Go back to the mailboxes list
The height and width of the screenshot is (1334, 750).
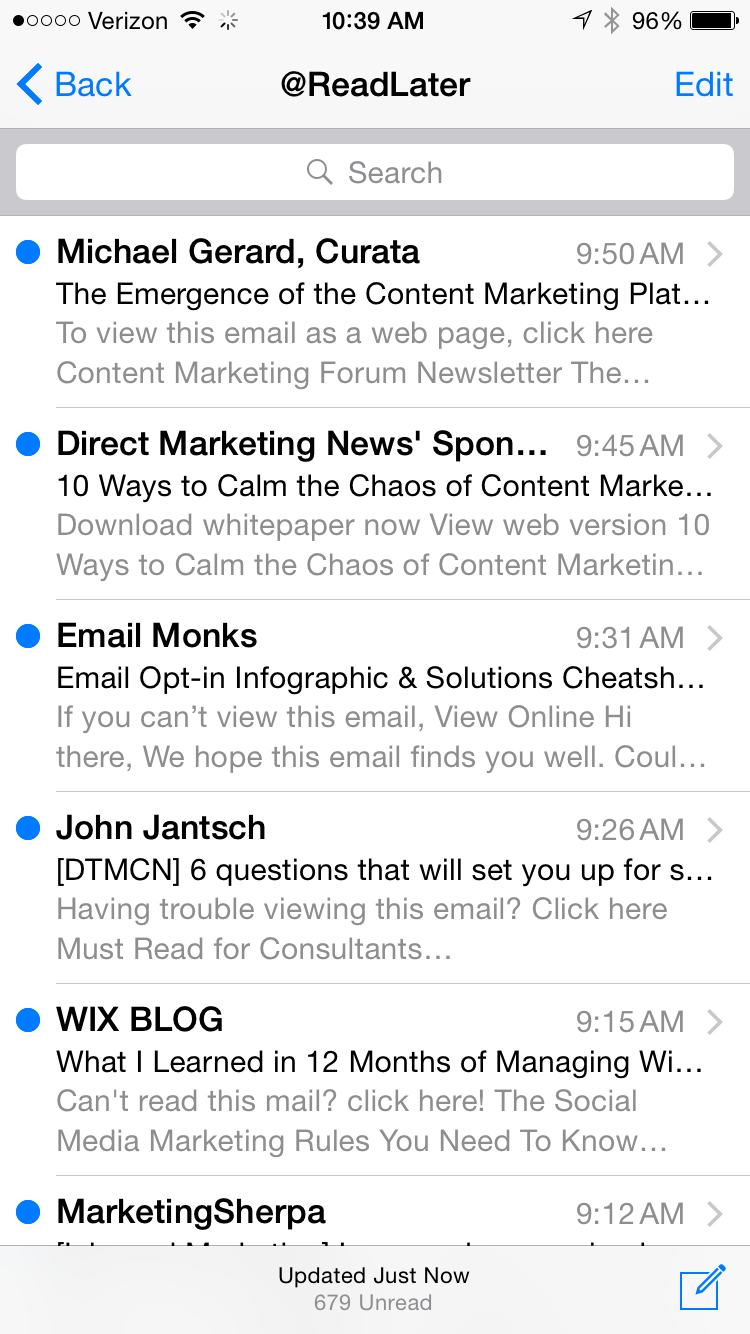click(x=75, y=85)
